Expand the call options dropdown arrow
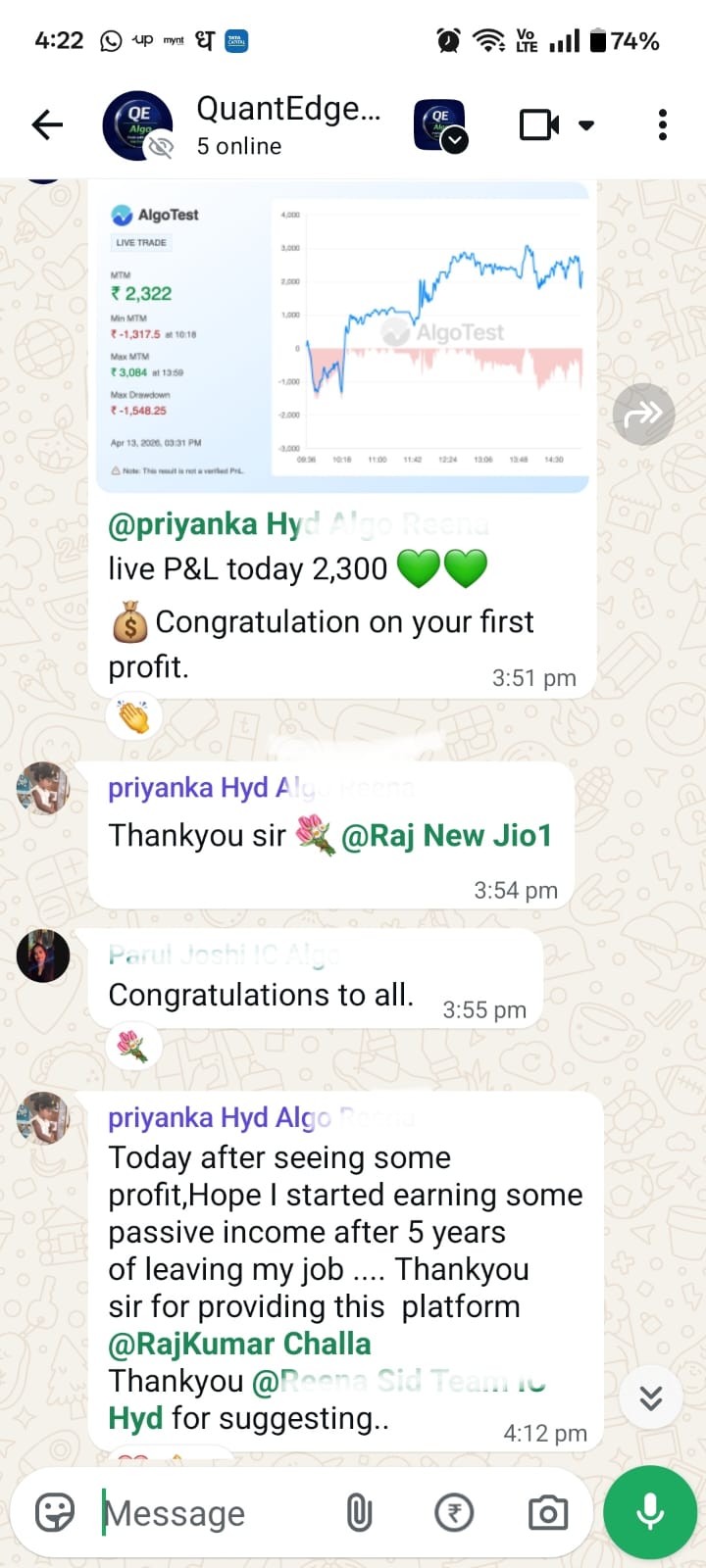Viewport: 706px width, 1568px height. pos(586,125)
